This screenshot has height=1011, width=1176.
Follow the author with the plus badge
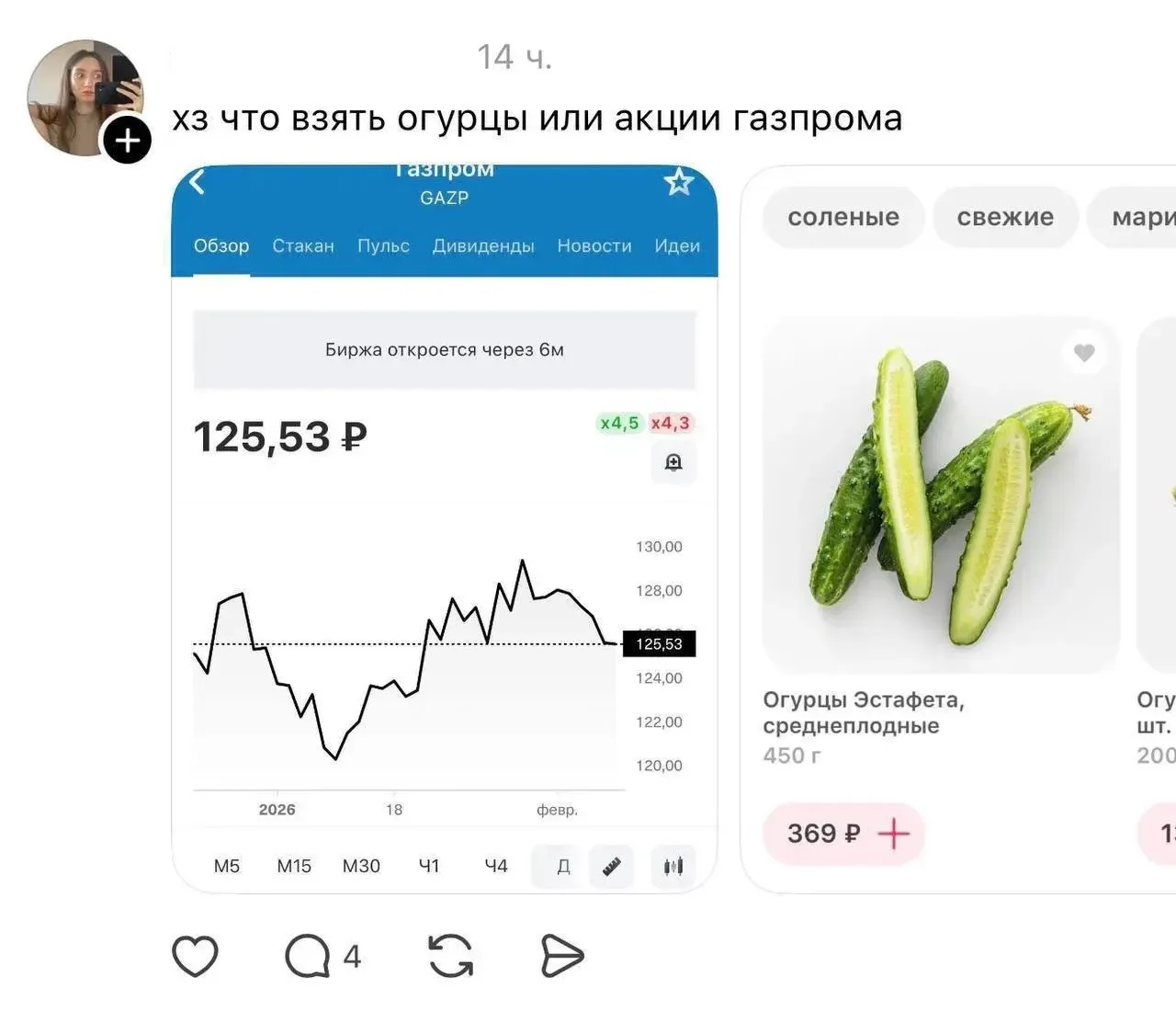click(x=127, y=141)
